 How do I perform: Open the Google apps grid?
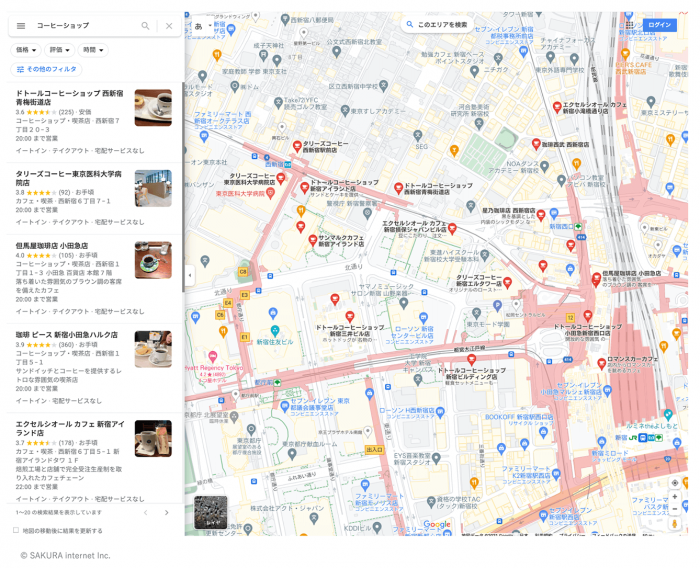628,24
